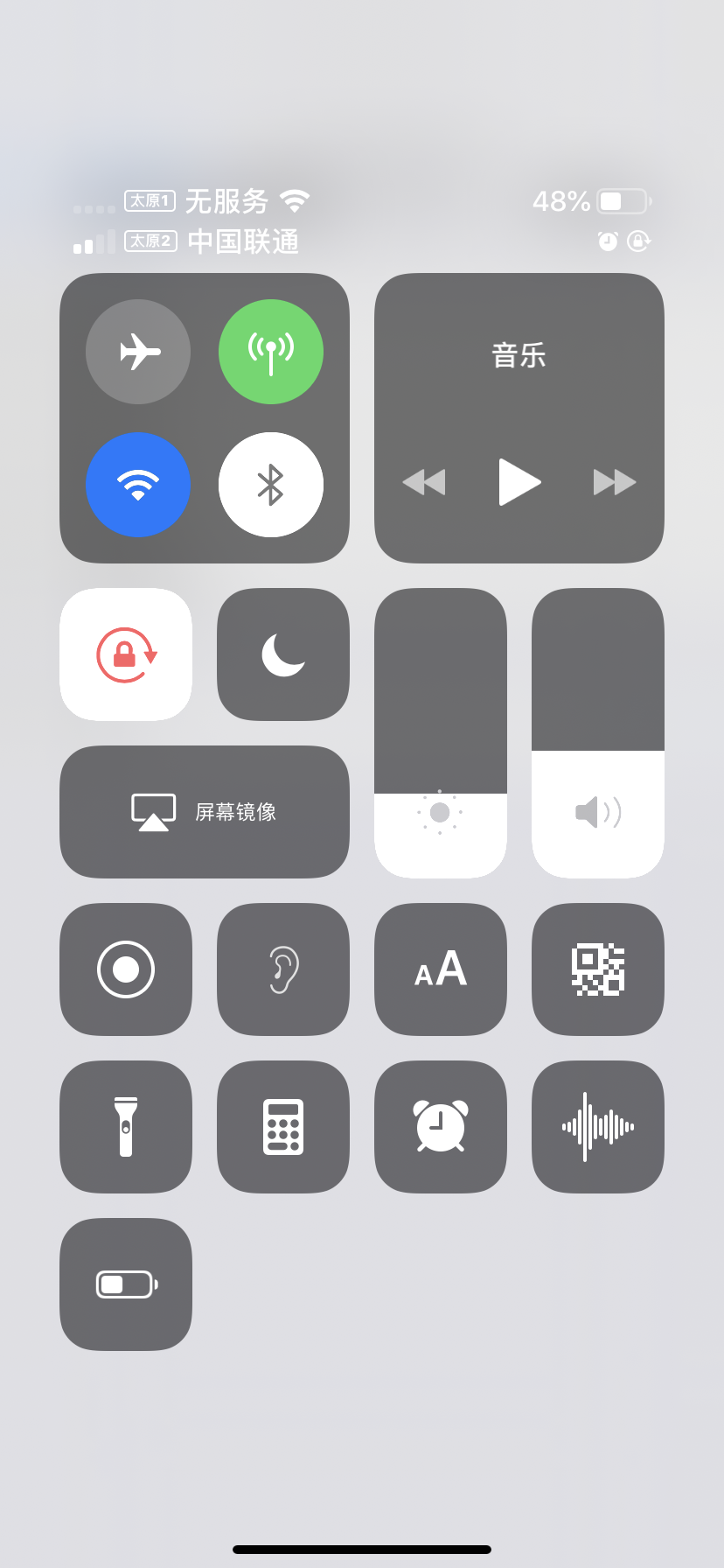Turn on the flashlight
This screenshot has width=724, height=1568.
tap(126, 1127)
